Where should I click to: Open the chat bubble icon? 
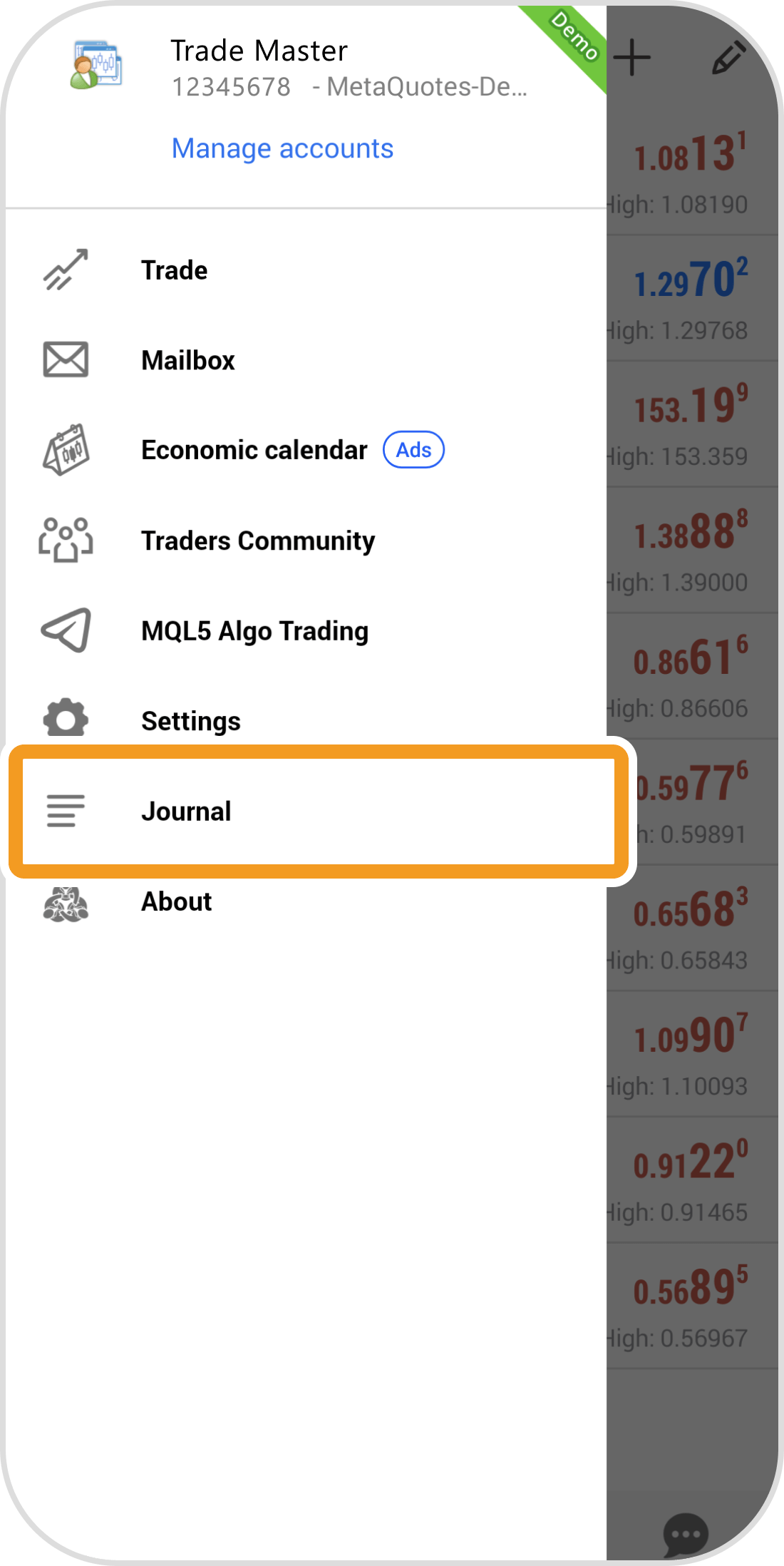tap(686, 1535)
